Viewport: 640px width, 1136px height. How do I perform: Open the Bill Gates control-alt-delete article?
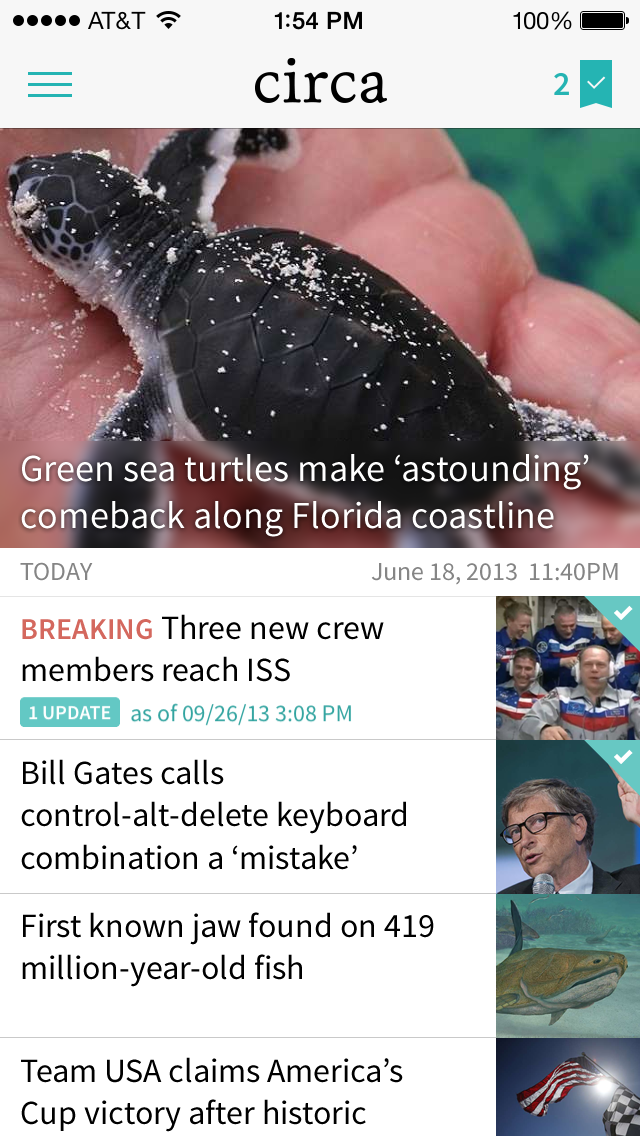(x=215, y=815)
